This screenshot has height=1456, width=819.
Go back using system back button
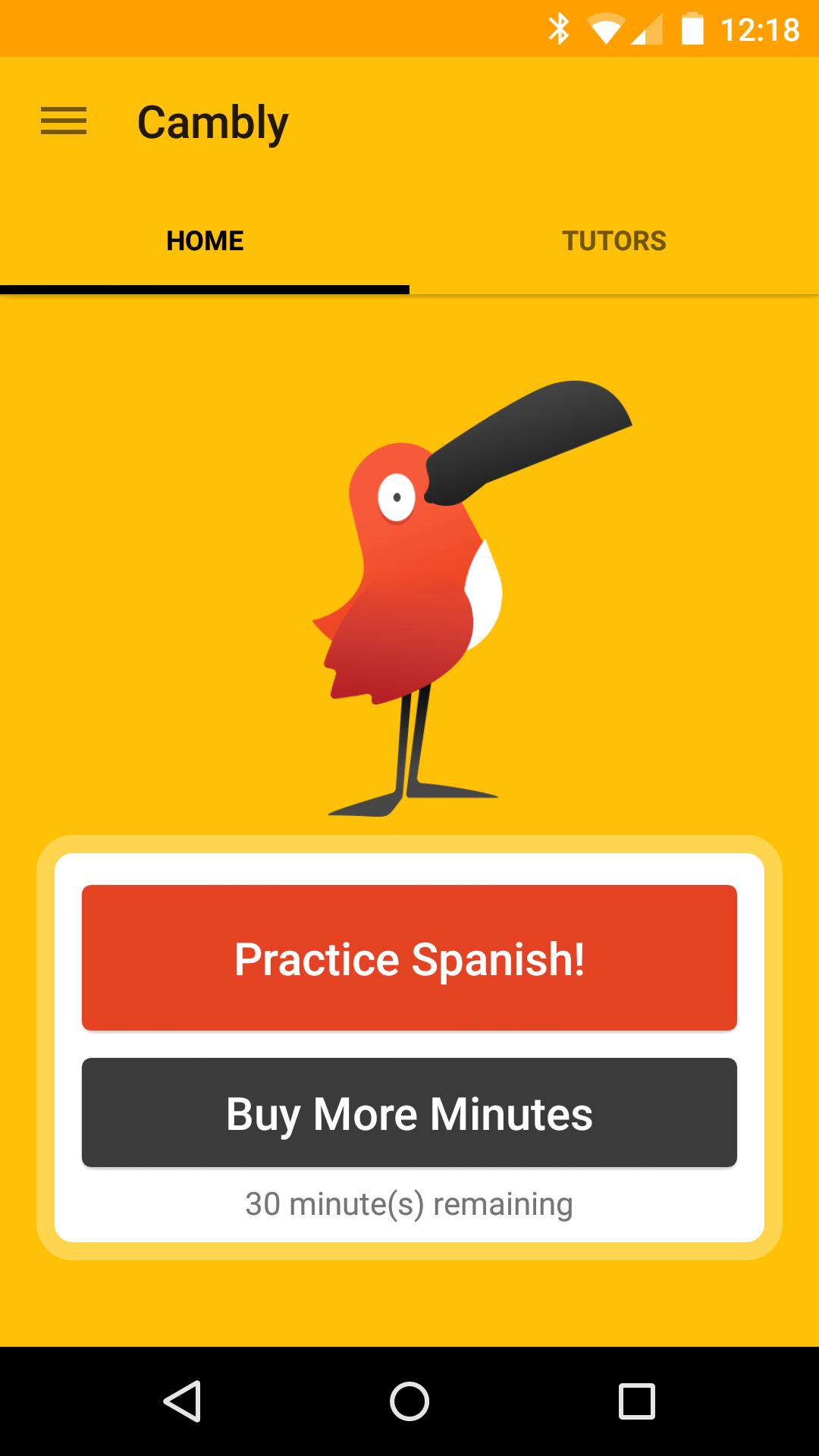pyautogui.click(x=182, y=1401)
